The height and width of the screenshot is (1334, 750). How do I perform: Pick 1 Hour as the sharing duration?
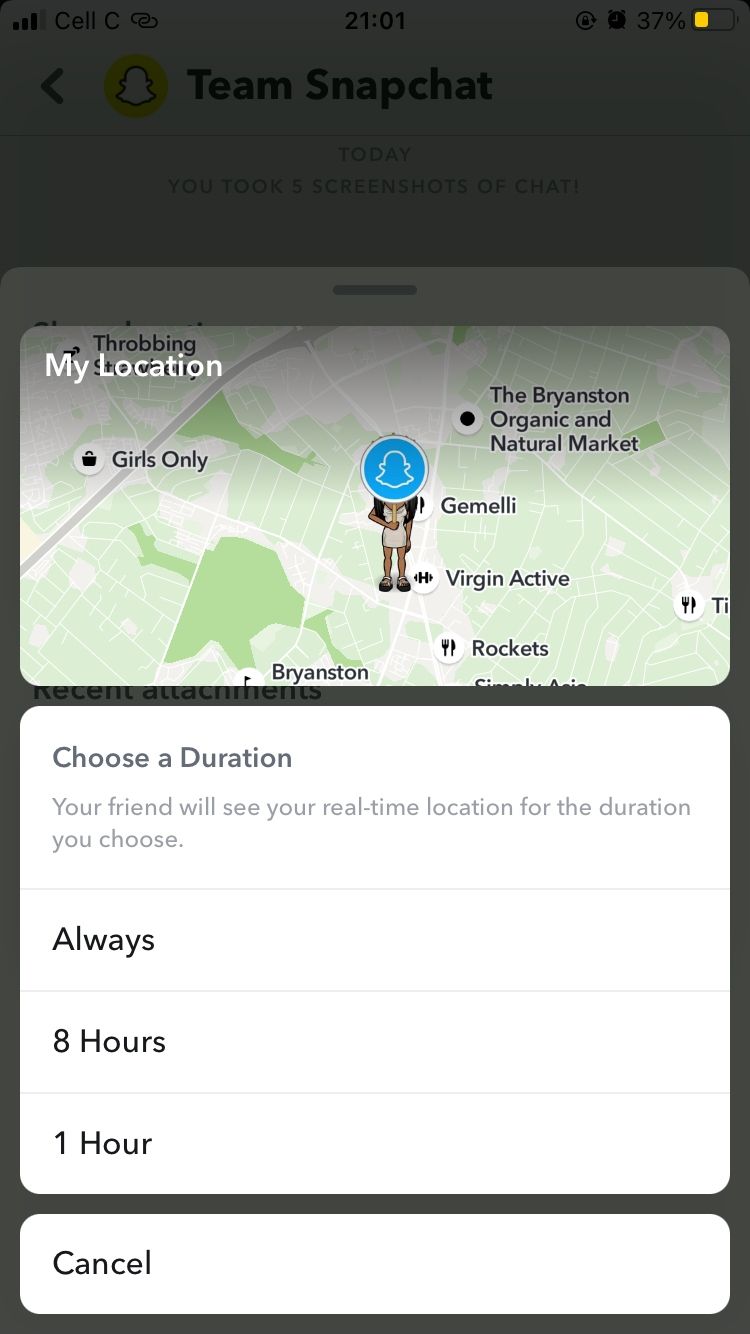point(375,1143)
